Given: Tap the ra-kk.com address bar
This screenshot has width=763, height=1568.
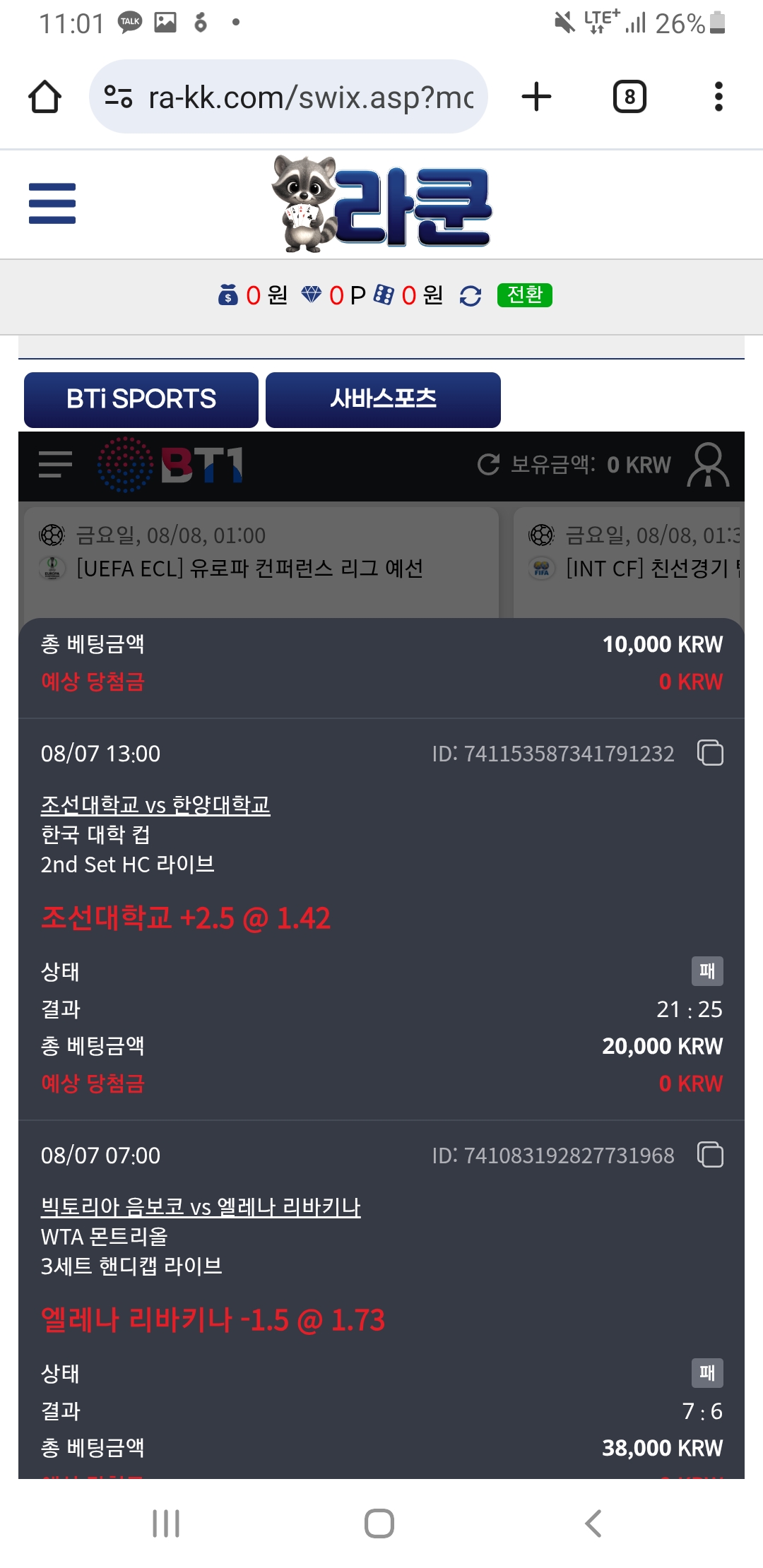Looking at the screenshot, I should [x=297, y=97].
